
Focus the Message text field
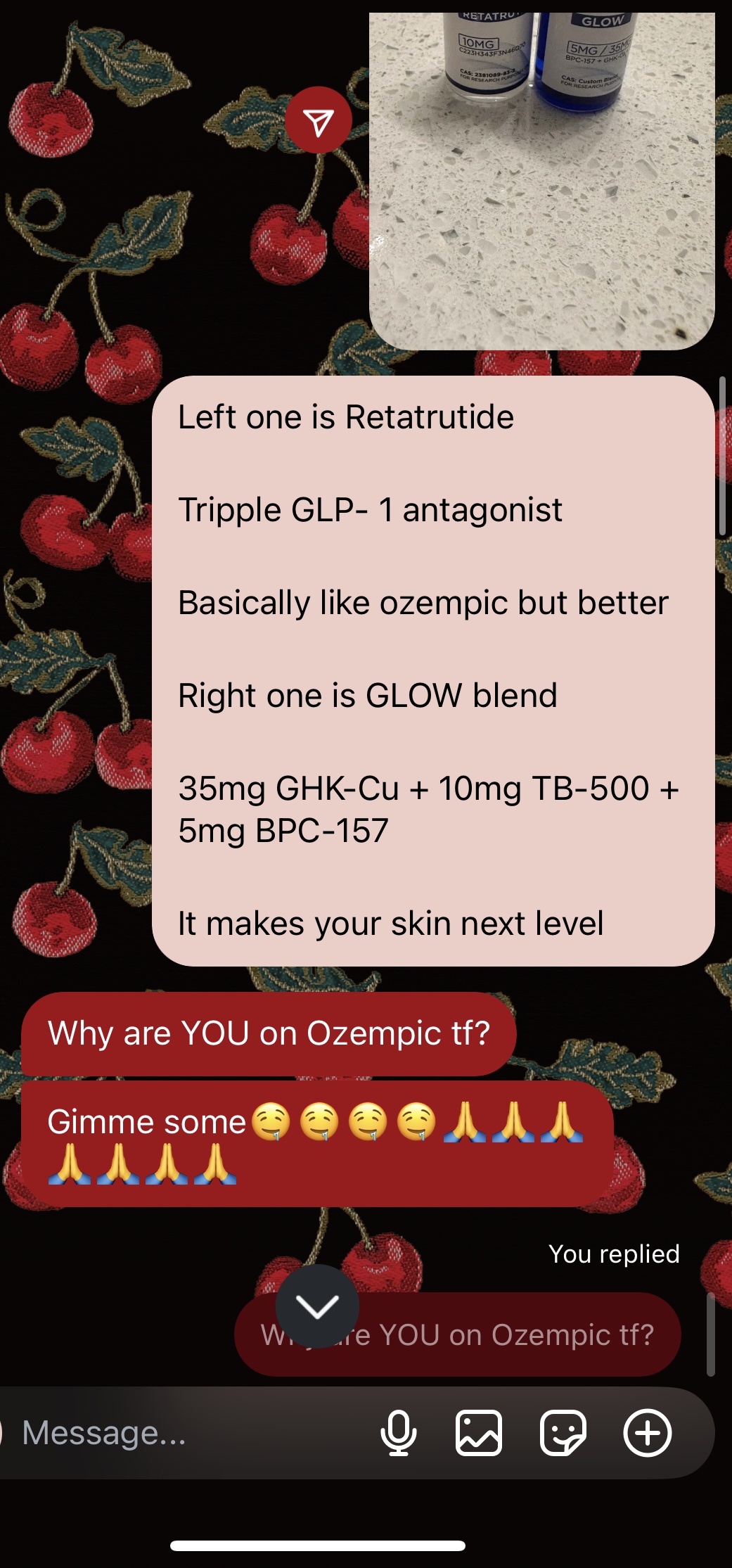pos(190,1433)
